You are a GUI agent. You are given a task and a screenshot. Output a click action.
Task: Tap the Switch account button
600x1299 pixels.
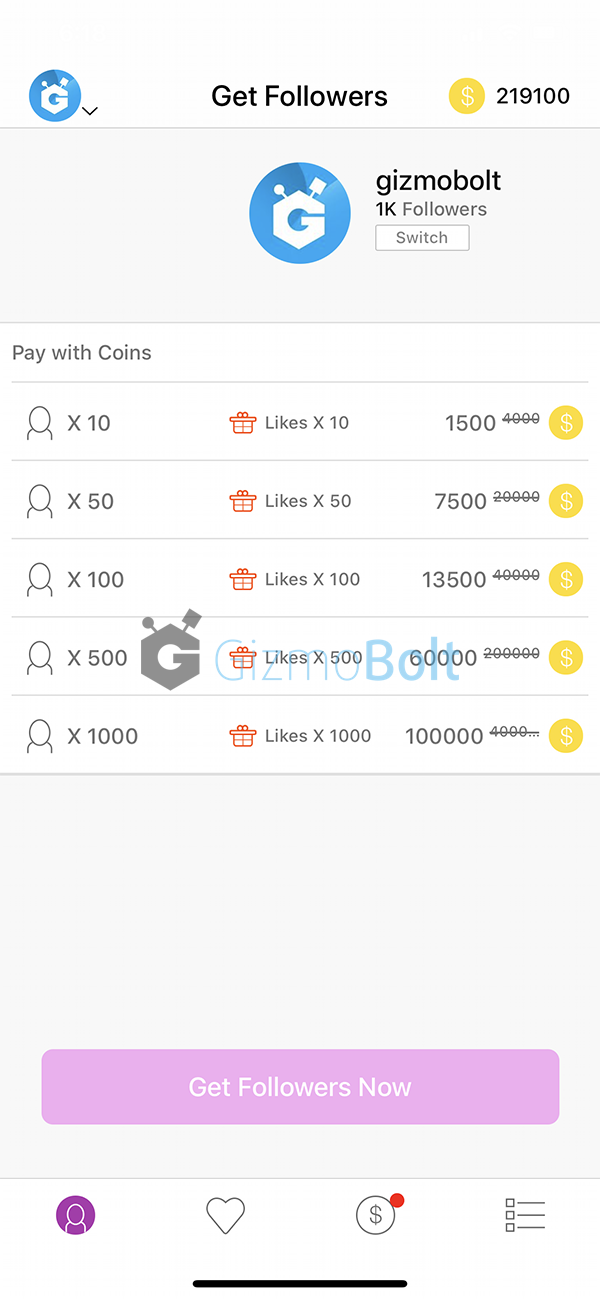422,238
